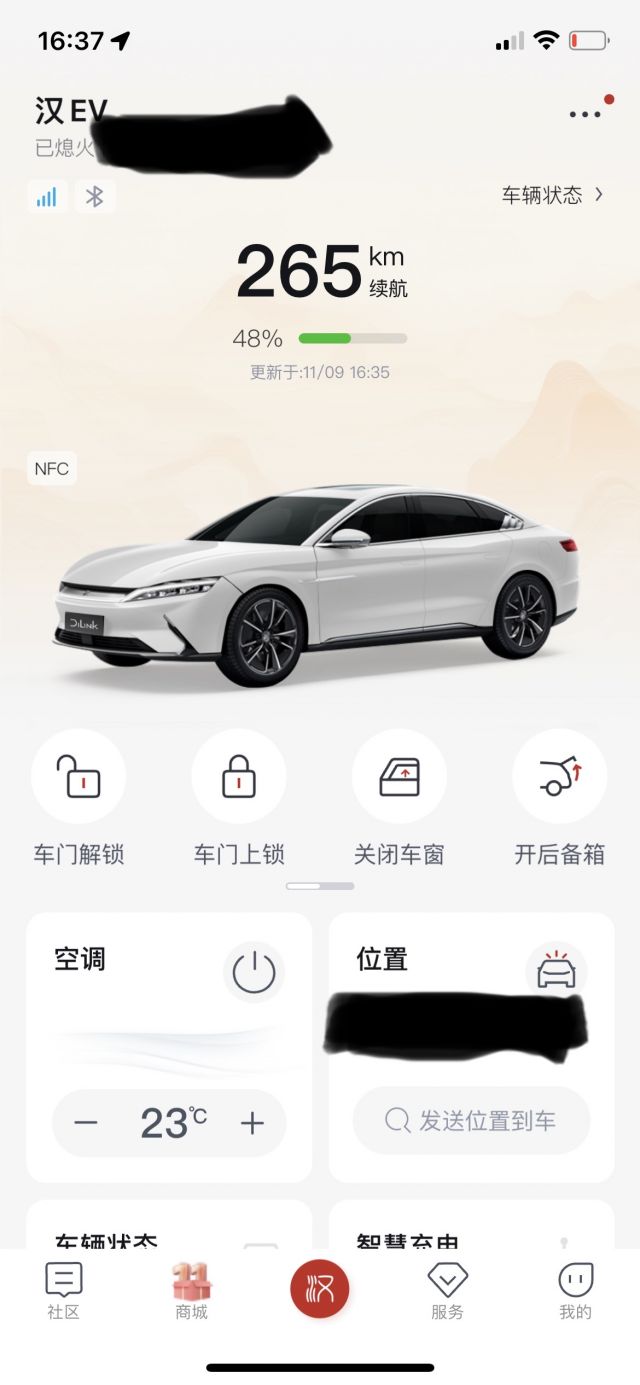The height and width of the screenshot is (1385, 640).
Task: Tap the car-finder icon in 位置 card
Action: tap(556, 971)
